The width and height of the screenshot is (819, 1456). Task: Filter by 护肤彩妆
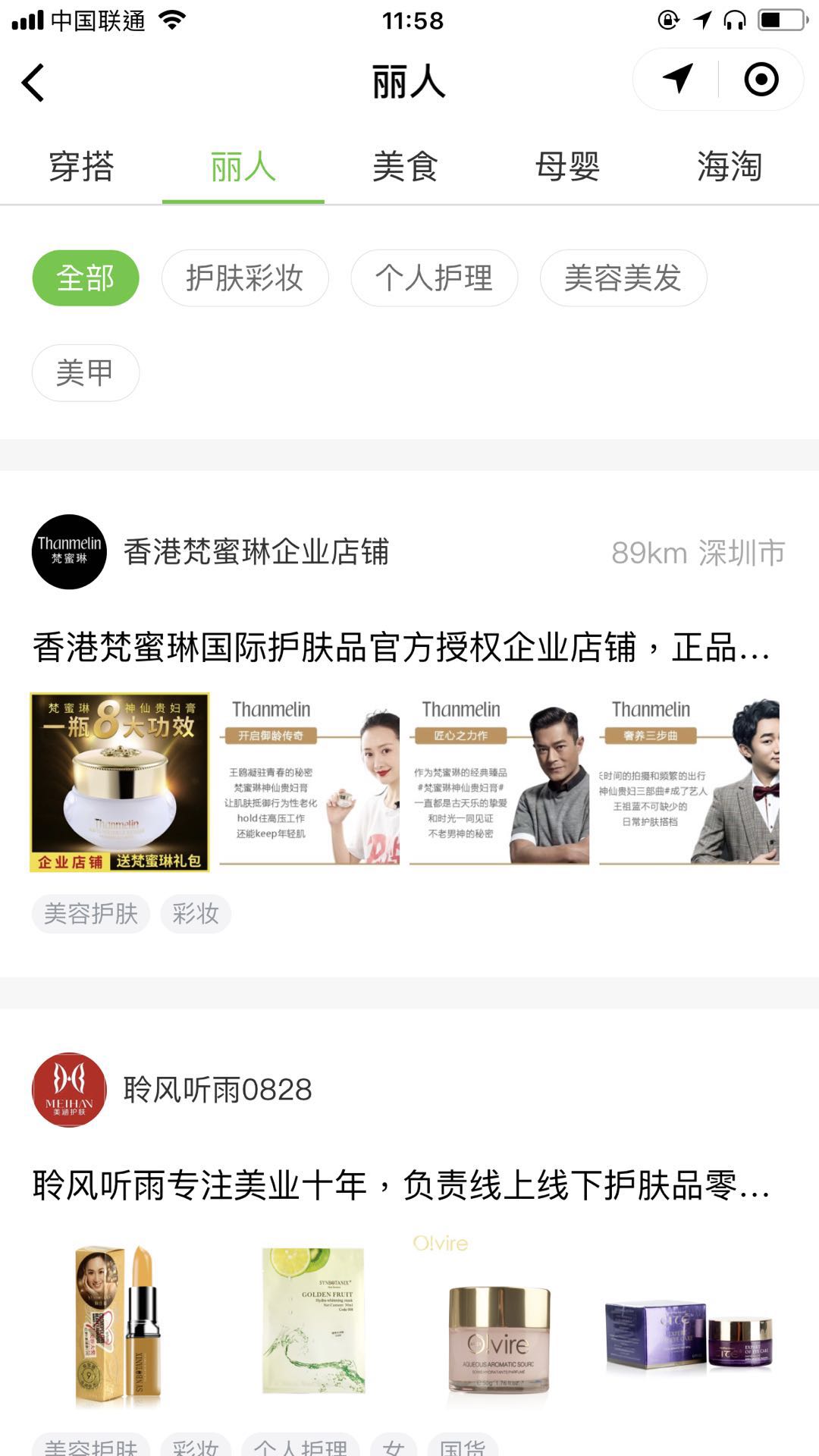[245, 278]
